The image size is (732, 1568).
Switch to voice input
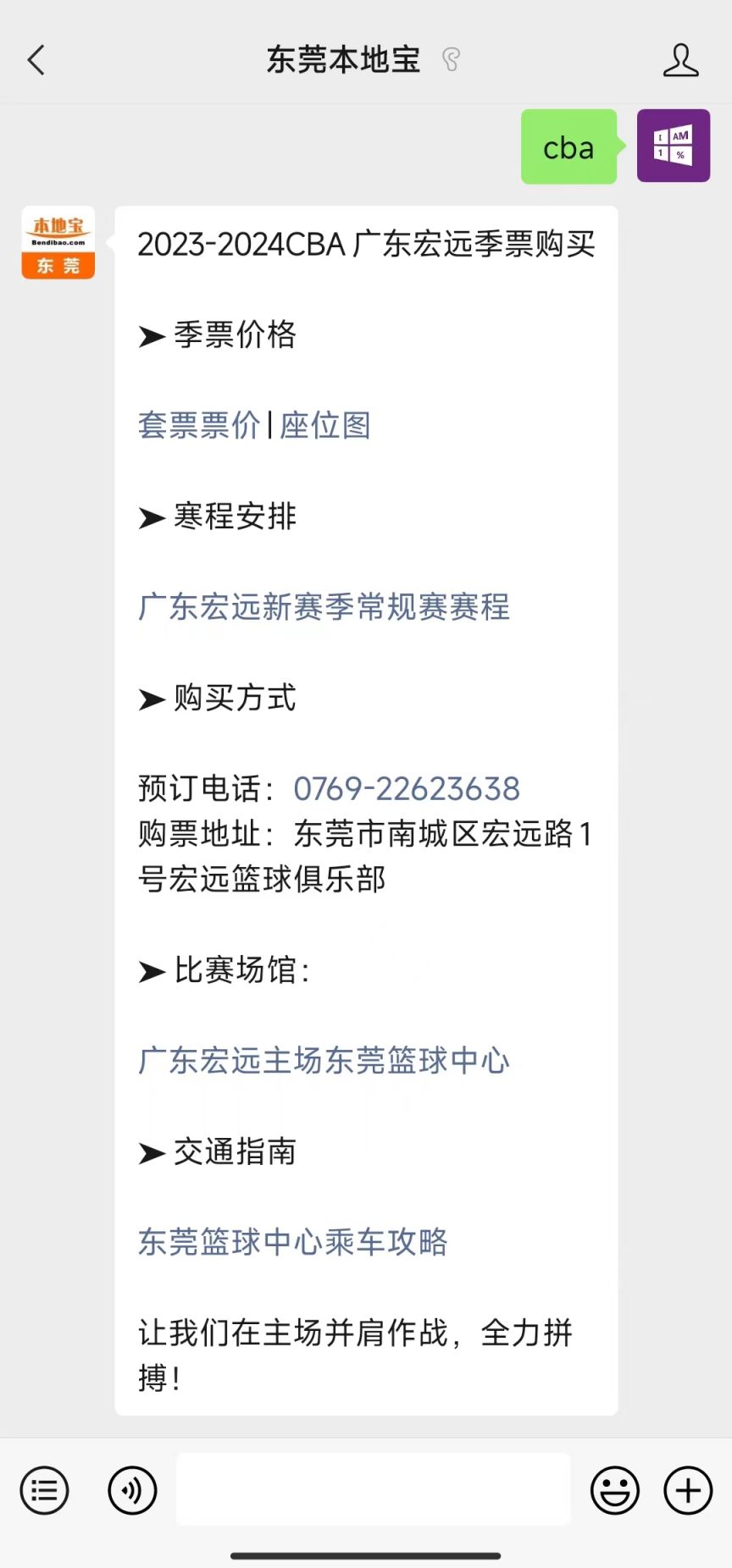coord(132,1490)
